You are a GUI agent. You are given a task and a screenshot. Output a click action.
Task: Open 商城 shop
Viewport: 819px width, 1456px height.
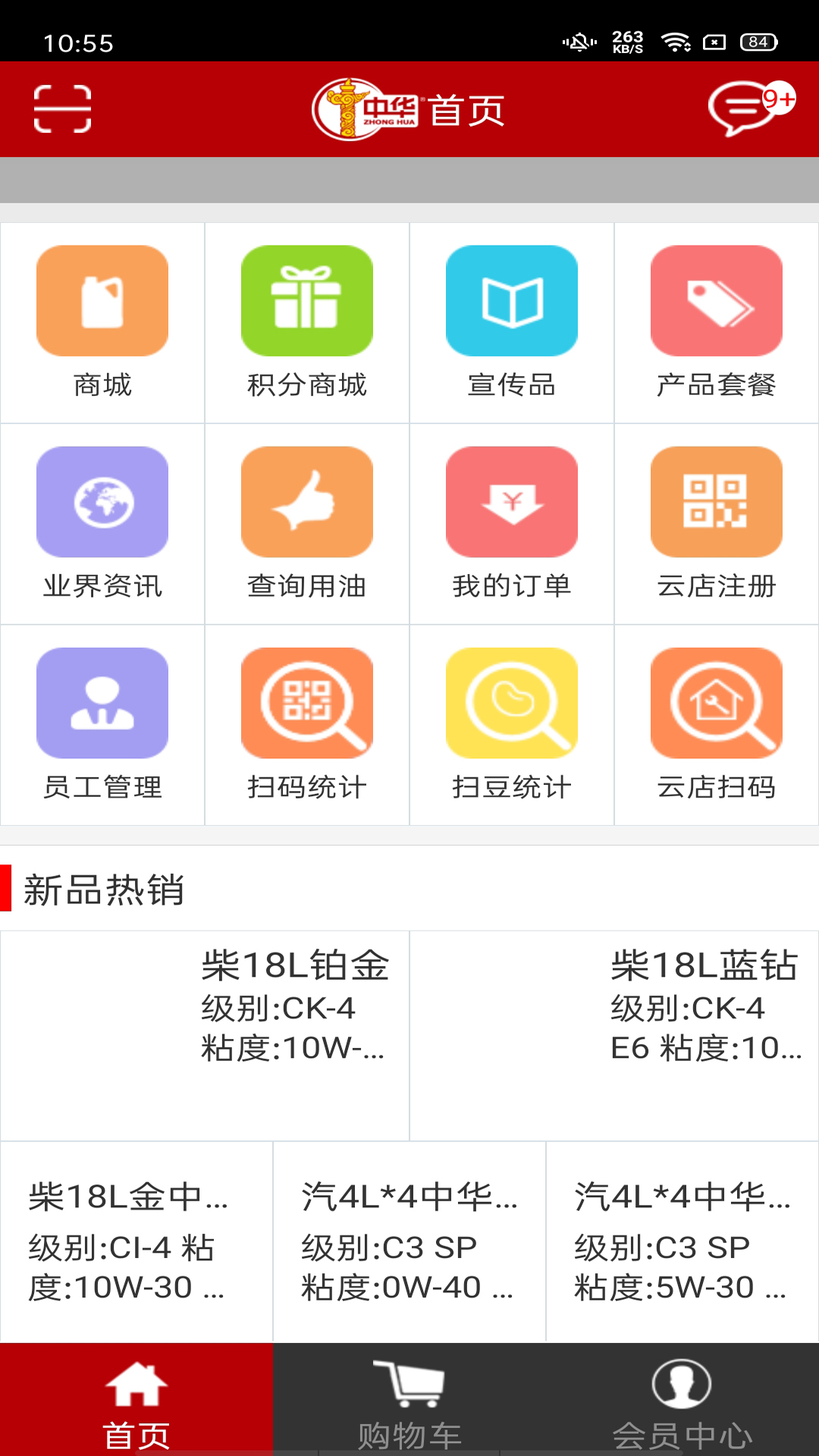coord(102,323)
